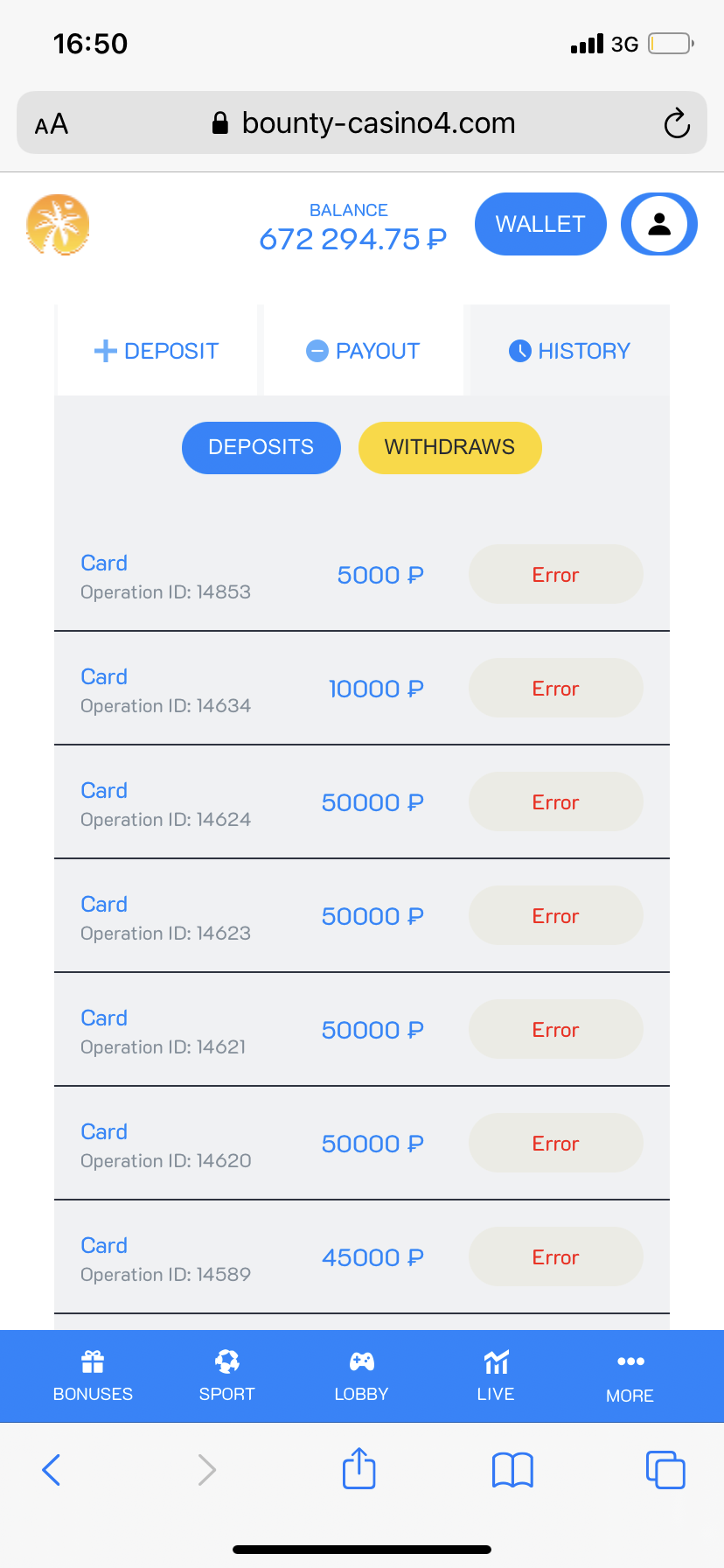Show DEPOSITS history
The height and width of the screenshot is (1568, 724).
(x=261, y=447)
